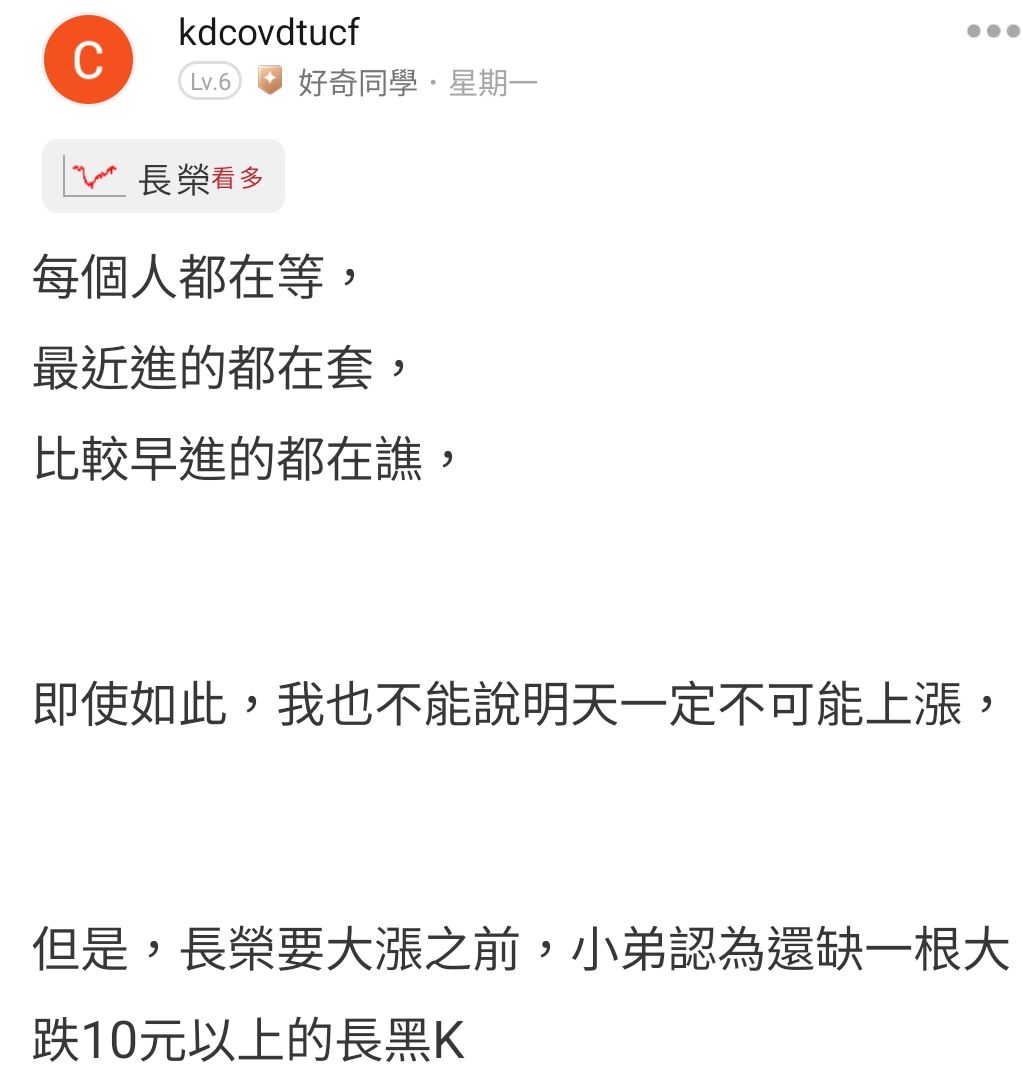
Task: Tap the Lv.6 level badge
Action: tap(210, 82)
